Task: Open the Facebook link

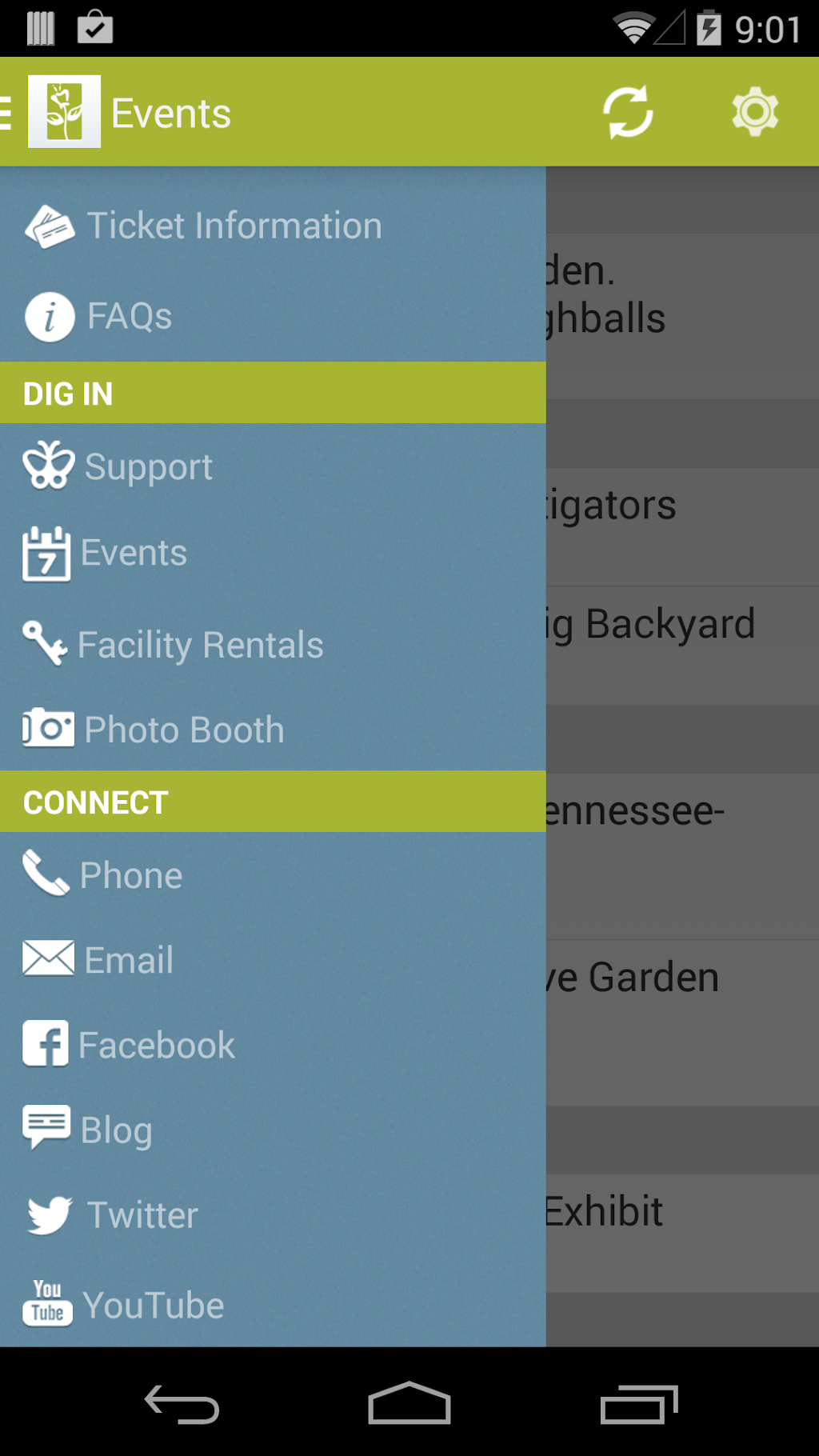Action: (x=273, y=1045)
